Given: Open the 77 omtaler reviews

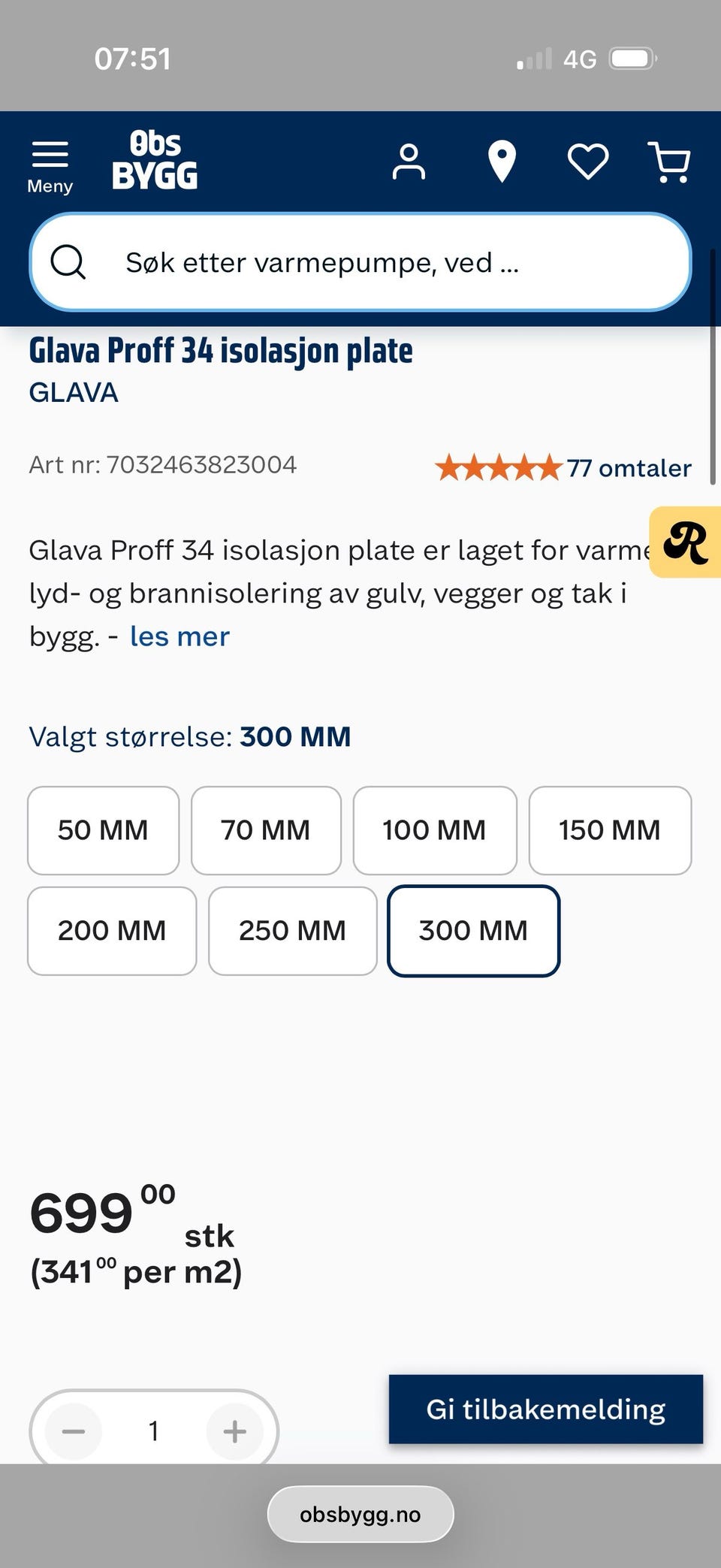Looking at the screenshot, I should (628, 467).
